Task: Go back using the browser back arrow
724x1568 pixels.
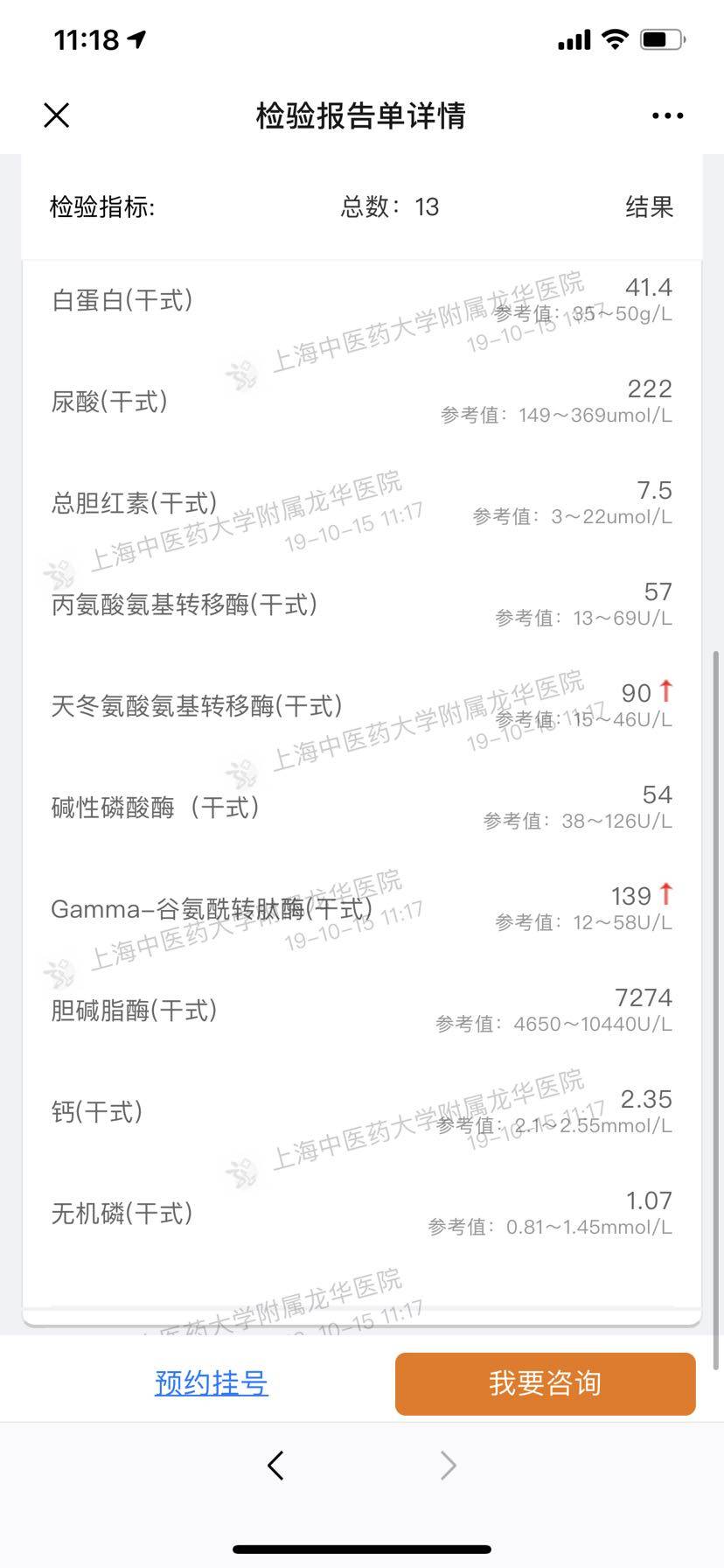Action: click(x=275, y=1465)
